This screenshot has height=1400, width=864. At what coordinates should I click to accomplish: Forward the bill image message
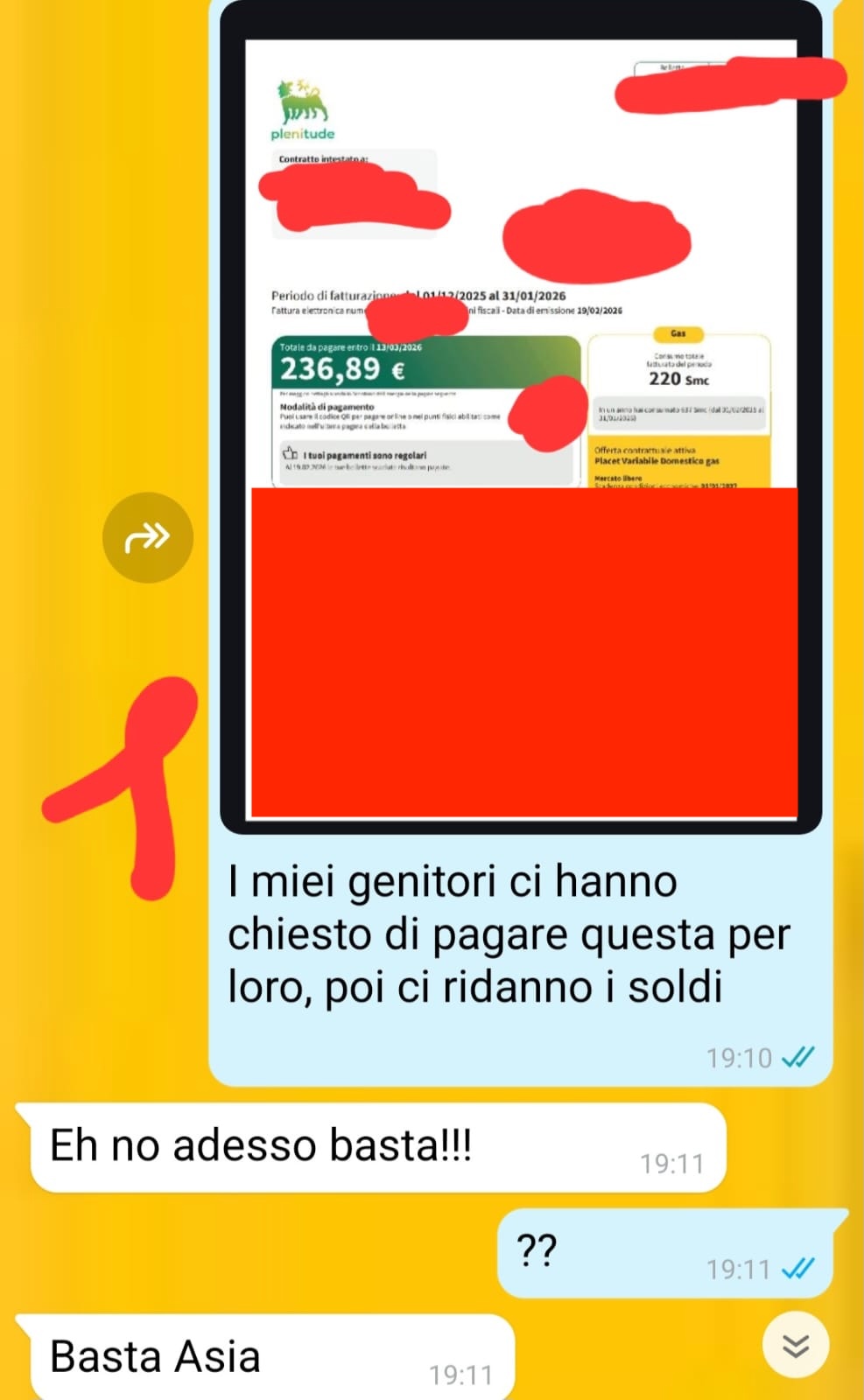(147, 537)
